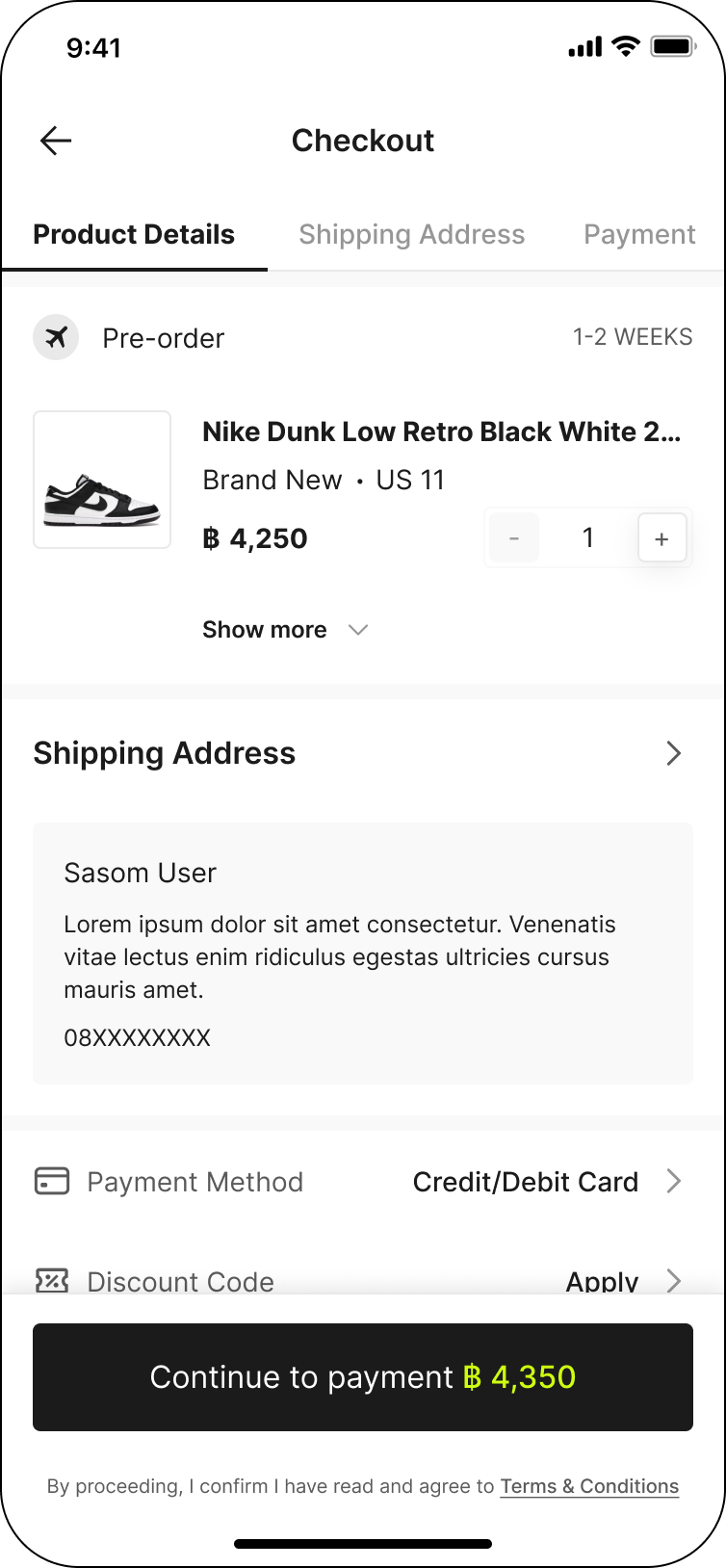This screenshot has height=1568, width=726.
Task: Tap the back arrow to leave Checkout
Action: point(55,141)
